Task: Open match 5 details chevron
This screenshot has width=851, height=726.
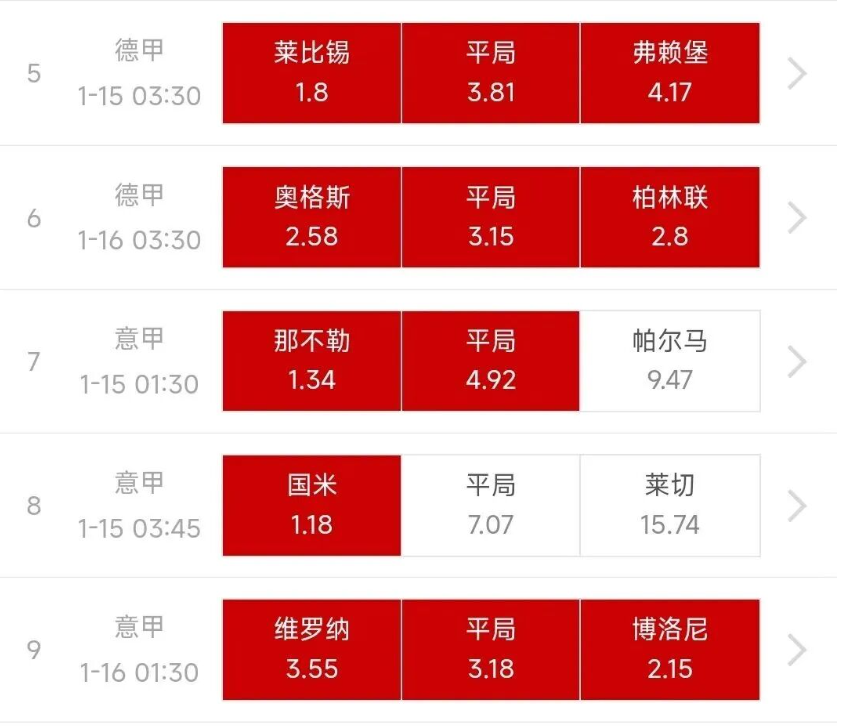Action: [x=797, y=73]
